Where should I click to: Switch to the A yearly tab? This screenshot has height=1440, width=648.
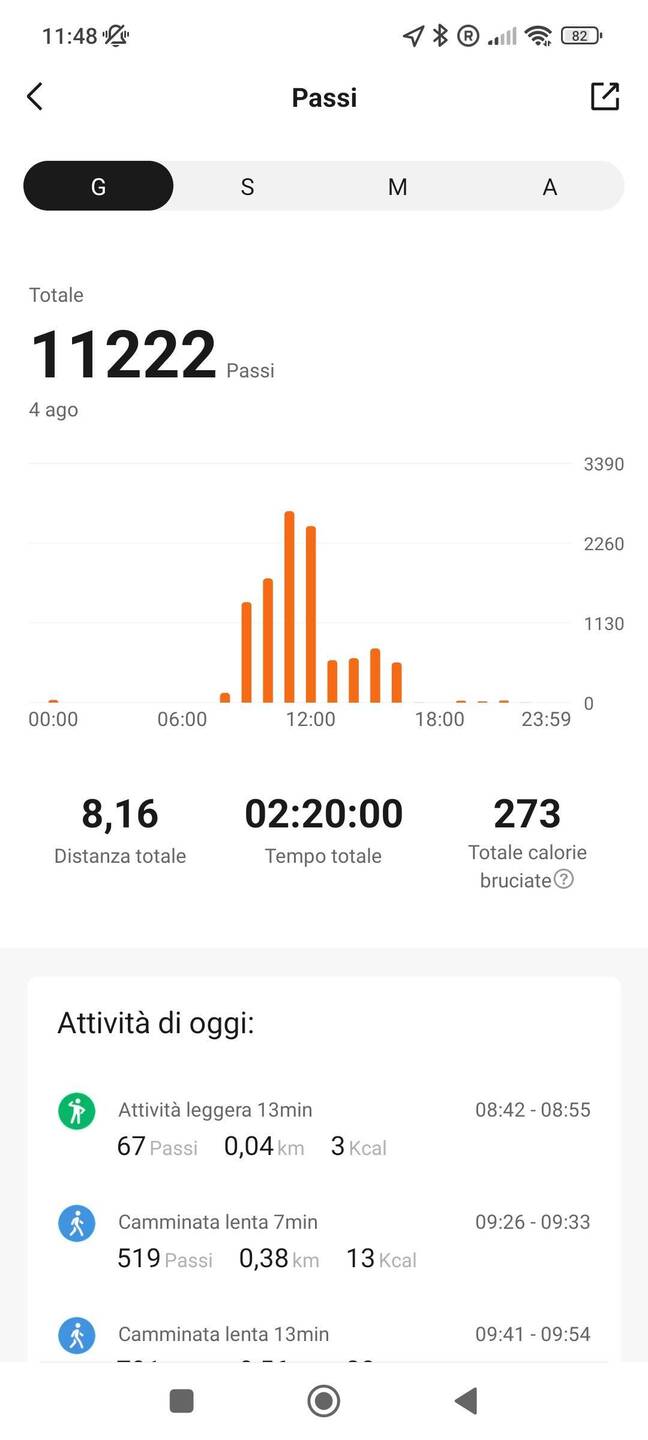coord(549,186)
